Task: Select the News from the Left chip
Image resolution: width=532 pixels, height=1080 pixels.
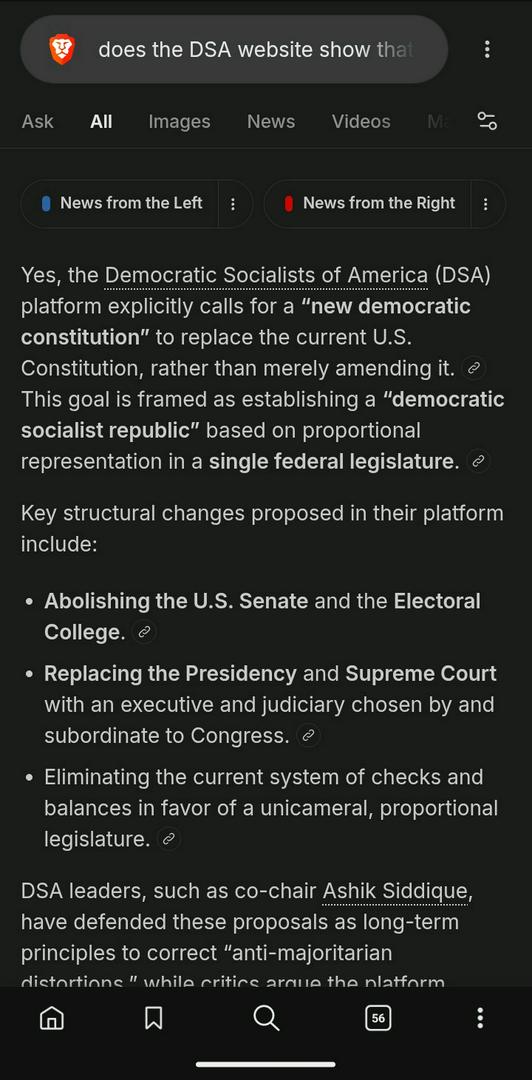Action: (120, 203)
